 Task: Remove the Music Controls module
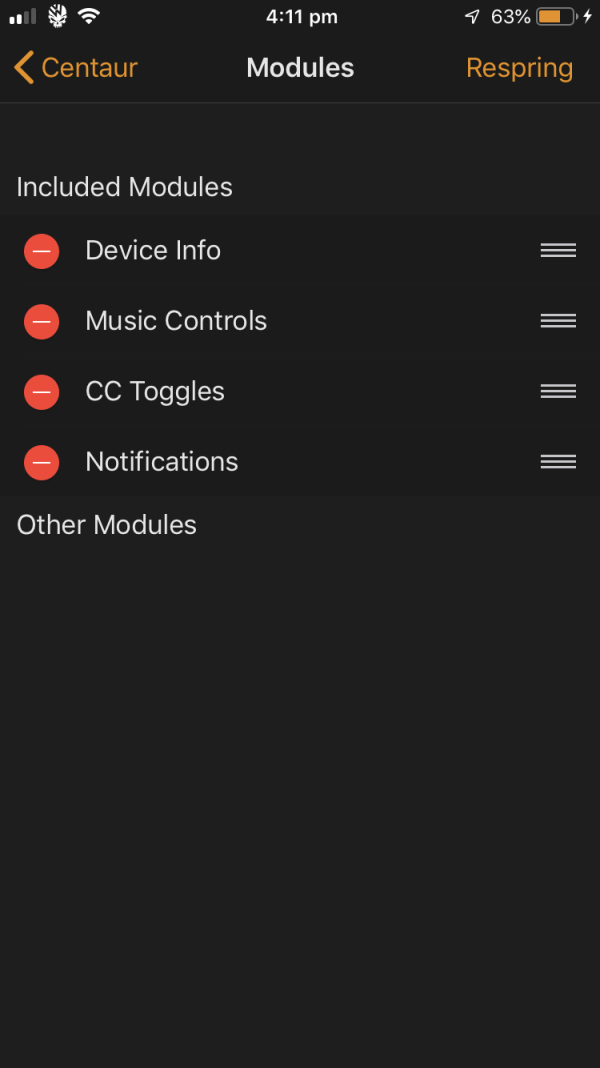coord(42,321)
